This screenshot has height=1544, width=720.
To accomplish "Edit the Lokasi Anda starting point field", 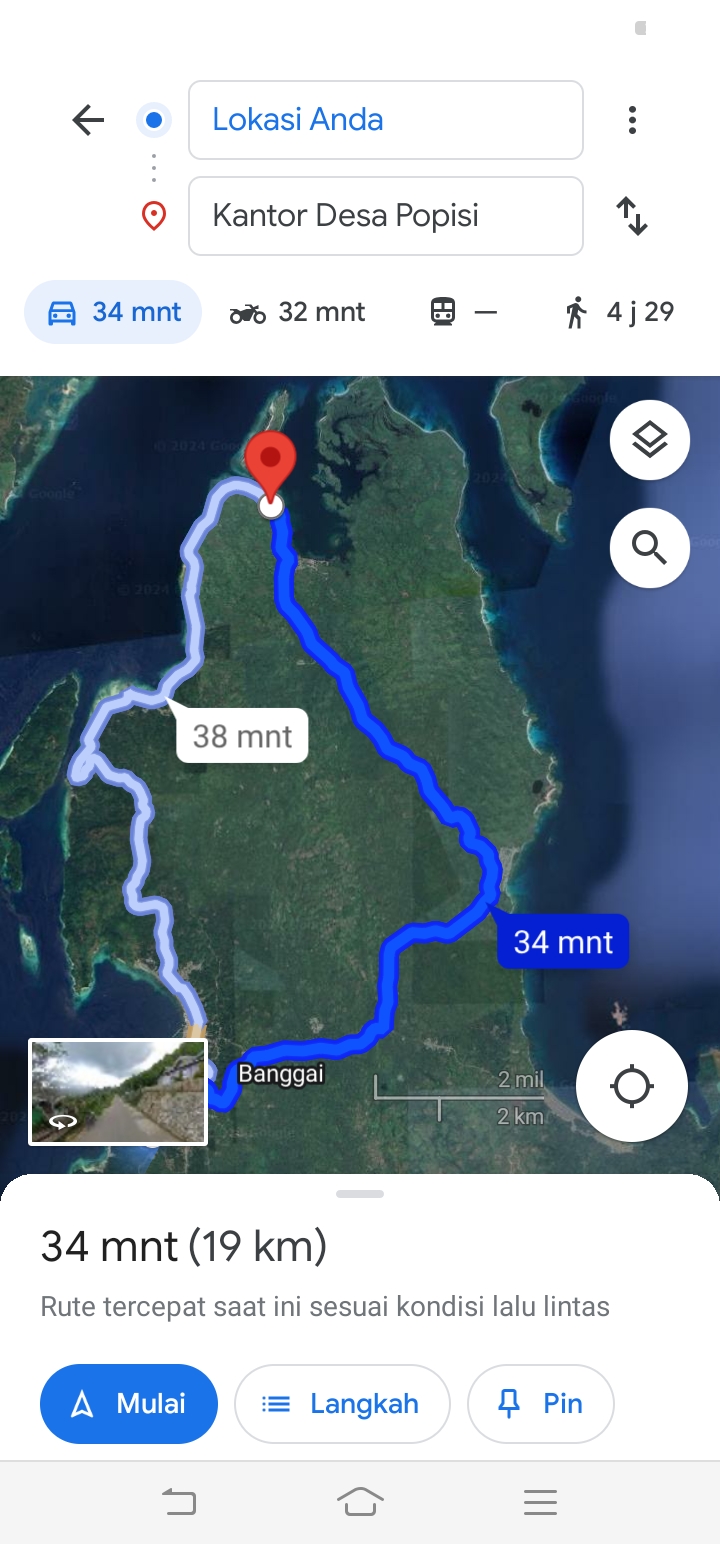I will pos(386,120).
